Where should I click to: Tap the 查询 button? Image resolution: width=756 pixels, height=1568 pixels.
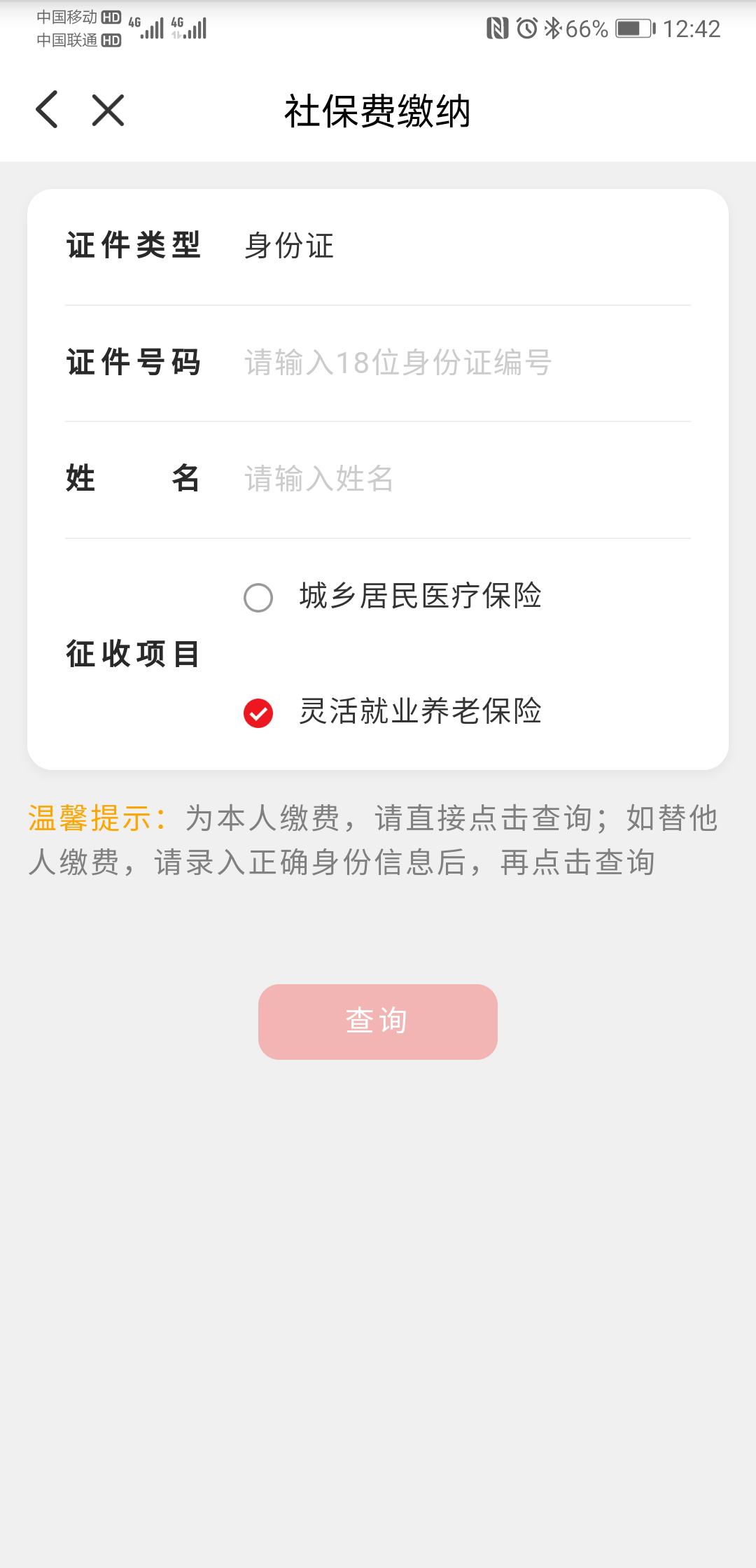click(x=378, y=1022)
